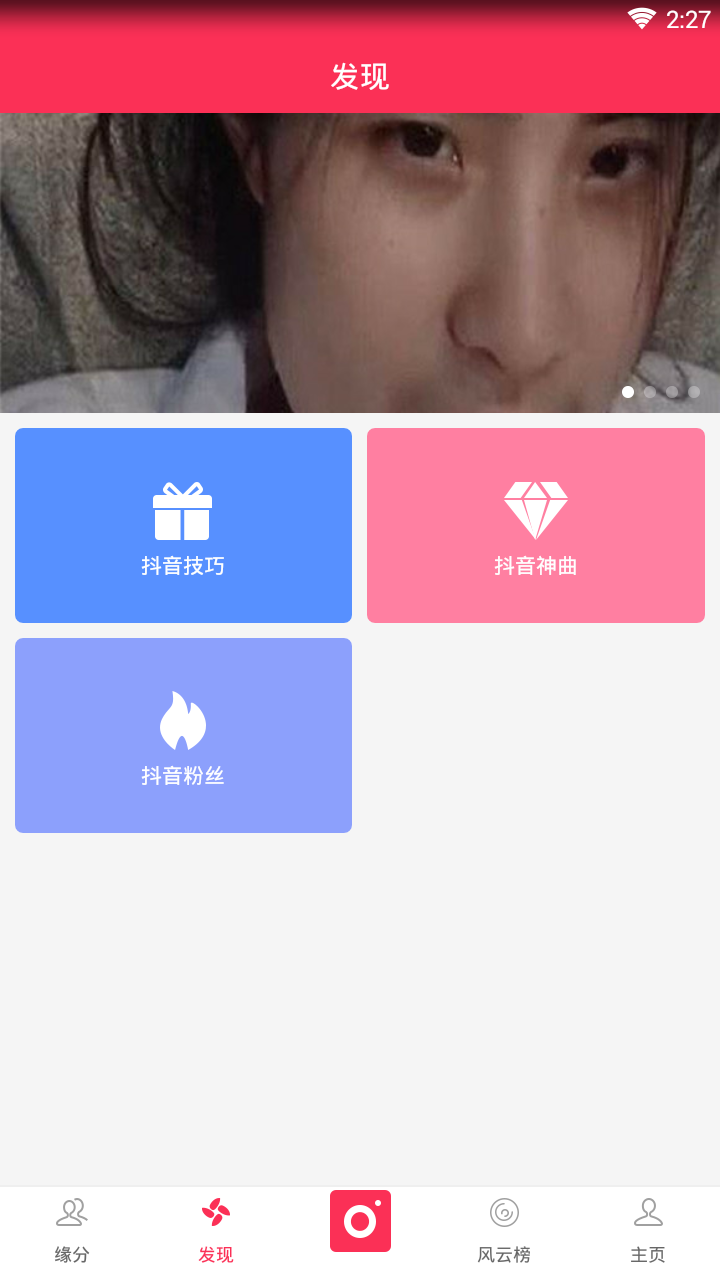Viewport: 720px width, 1280px height.
Task: Switch to the 缘分 tab
Action: point(72,1232)
